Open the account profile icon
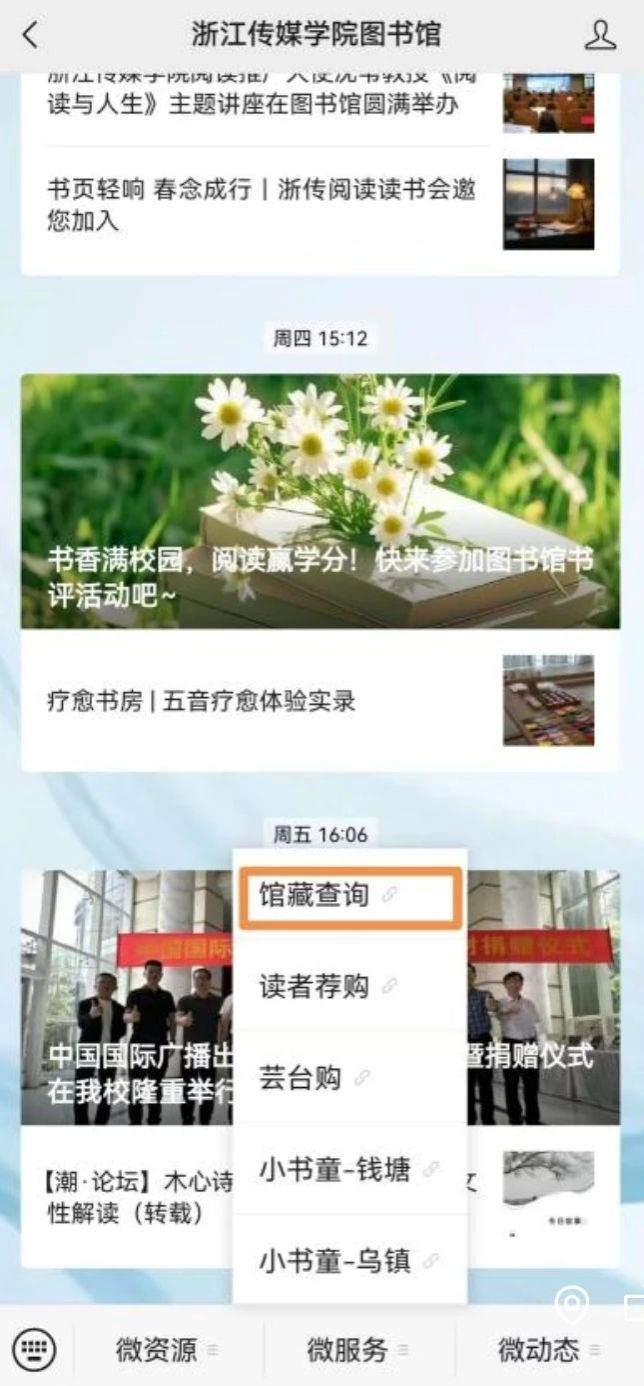The image size is (644, 1386). coord(599,35)
